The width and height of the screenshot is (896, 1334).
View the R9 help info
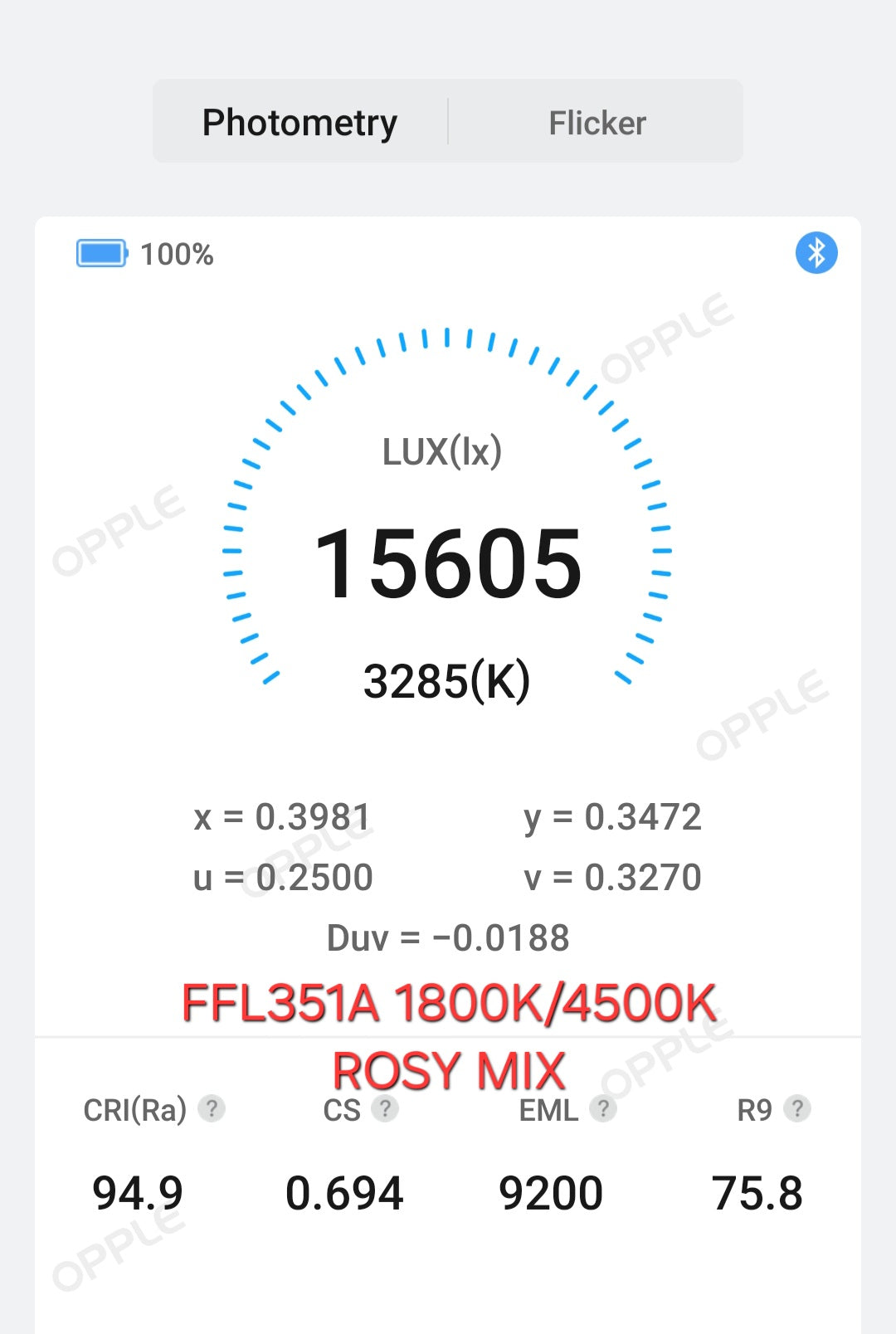[x=797, y=1108]
